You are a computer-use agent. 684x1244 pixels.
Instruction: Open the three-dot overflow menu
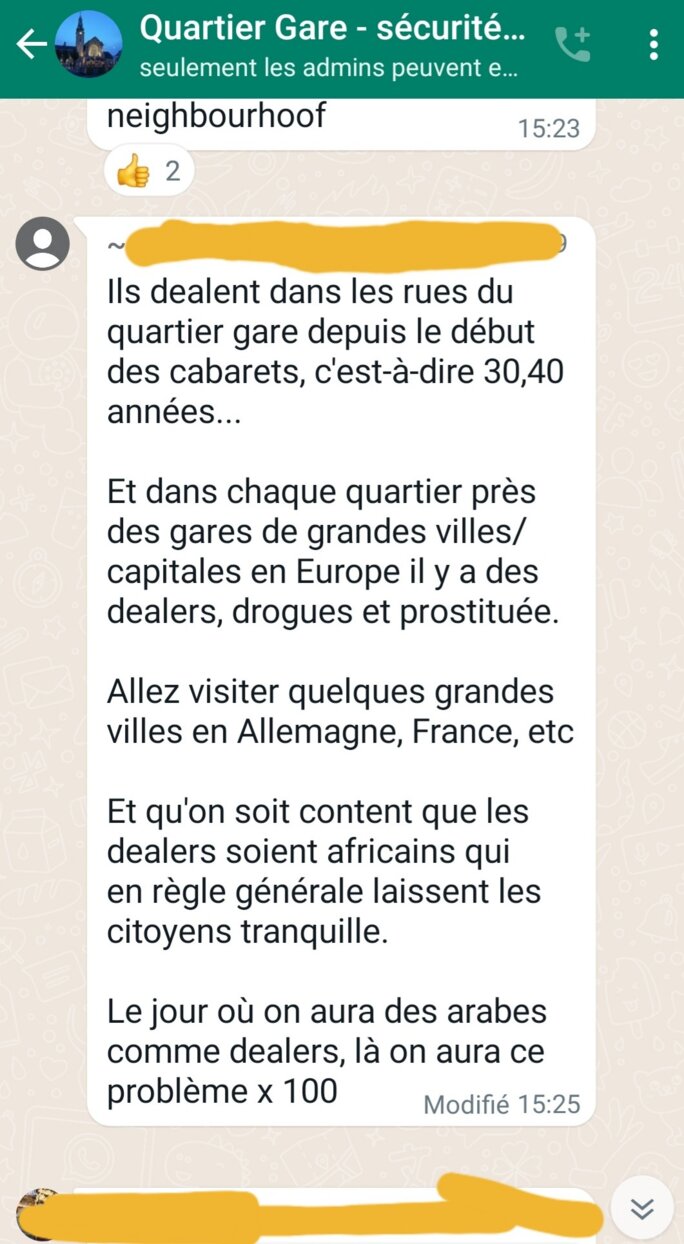(x=654, y=45)
